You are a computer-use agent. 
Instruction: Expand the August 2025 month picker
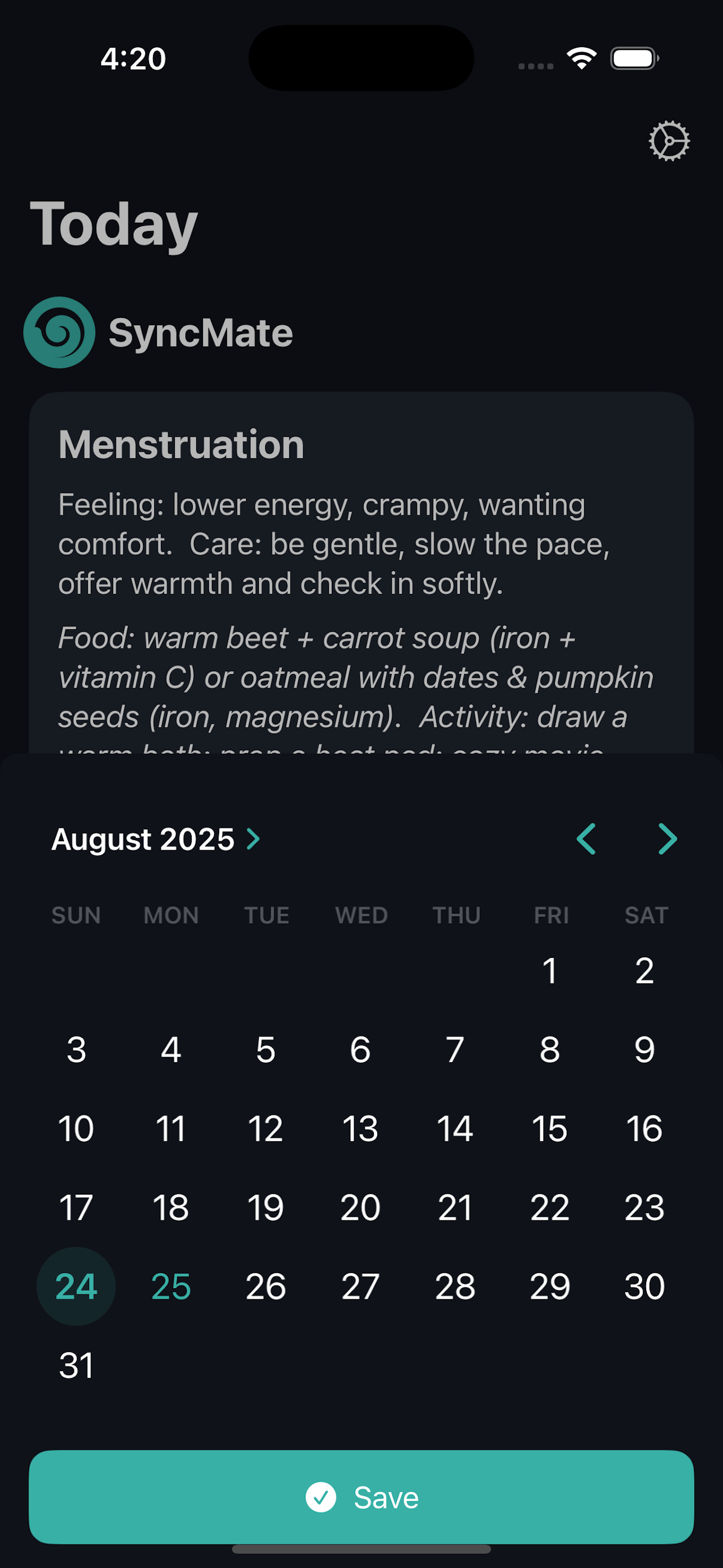[156, 840]
